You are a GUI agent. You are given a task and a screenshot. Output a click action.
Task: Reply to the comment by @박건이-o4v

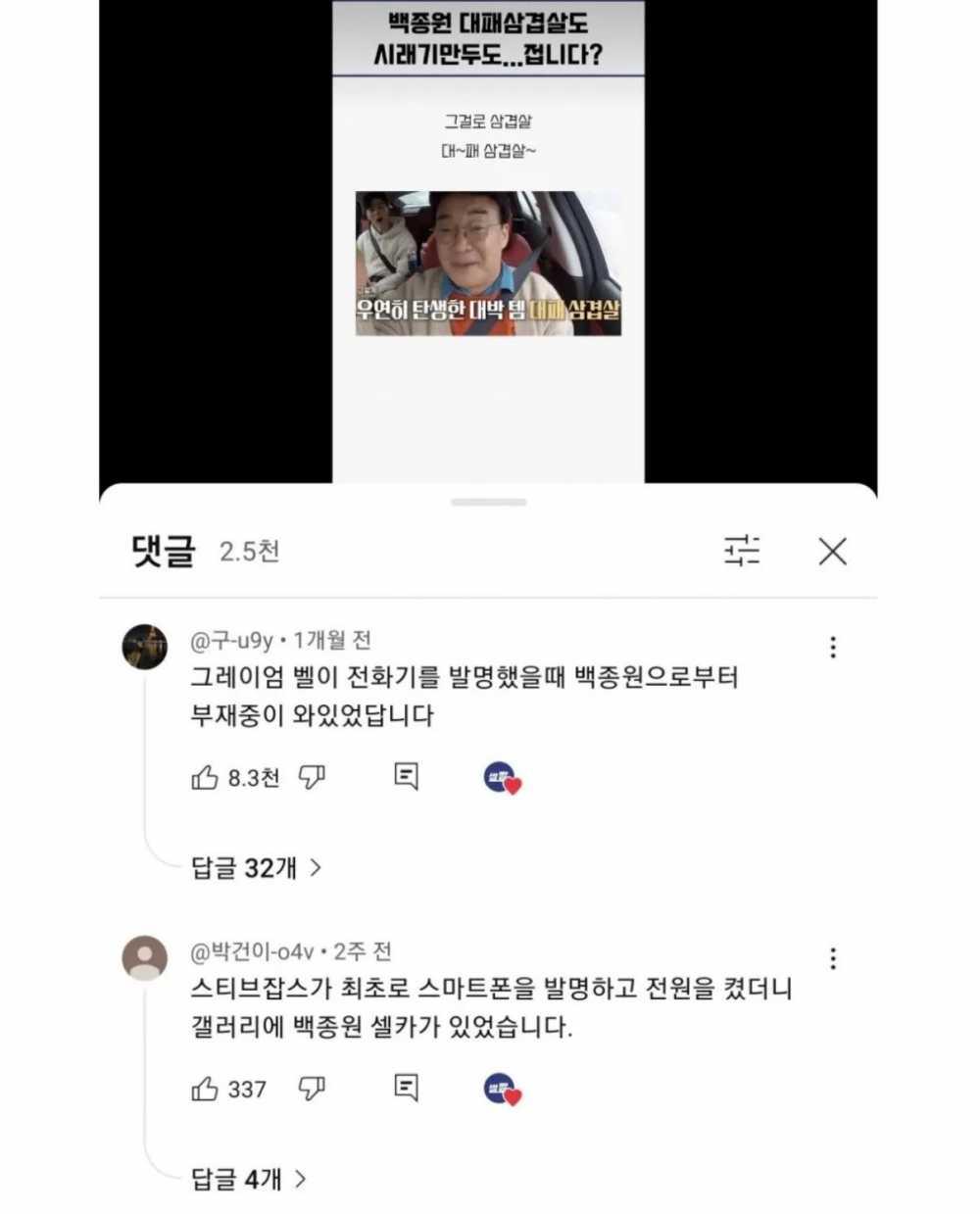click(x=406, y=1088)
